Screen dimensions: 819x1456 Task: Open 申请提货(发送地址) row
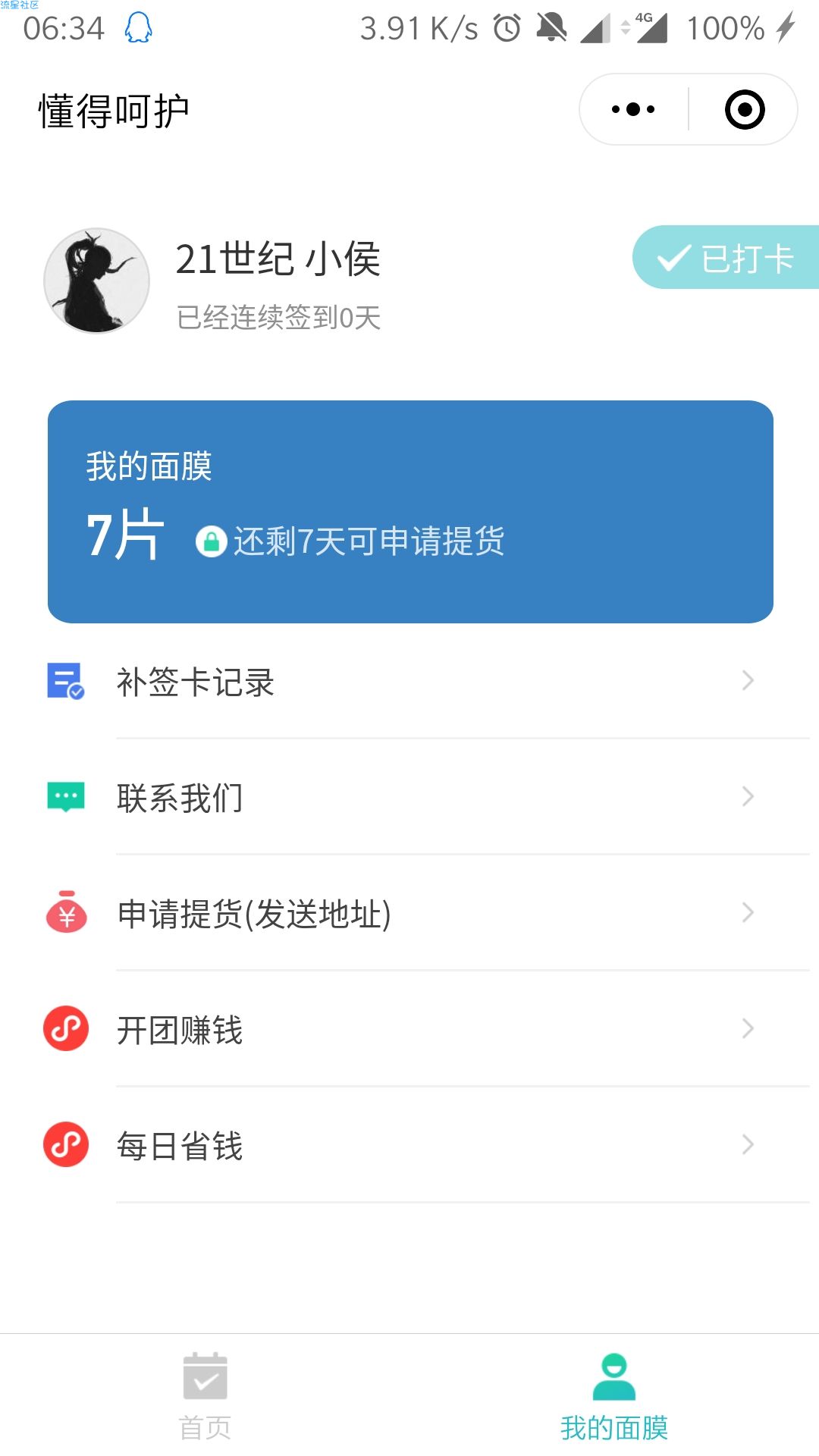click(409, 913)
